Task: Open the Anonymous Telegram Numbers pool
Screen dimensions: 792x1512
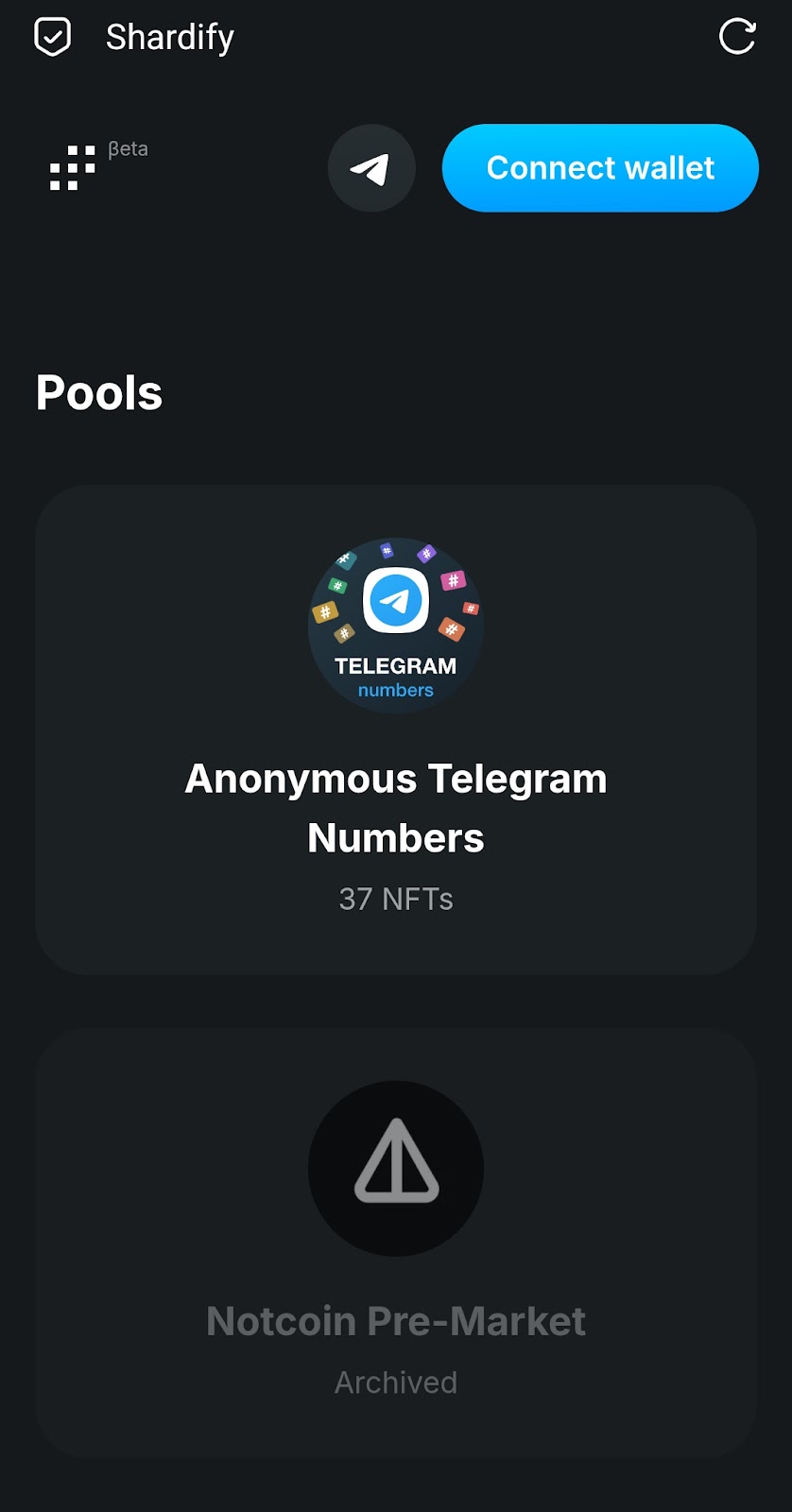Action: pyautogui.click(x=395, y=730)
